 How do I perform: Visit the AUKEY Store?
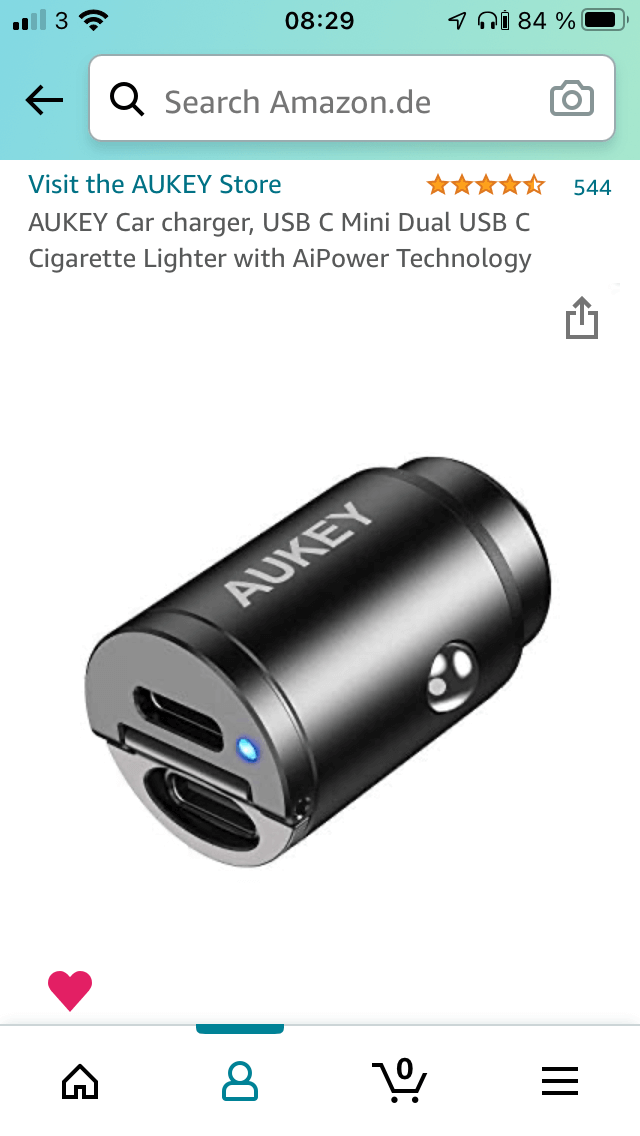coord(155,185)
